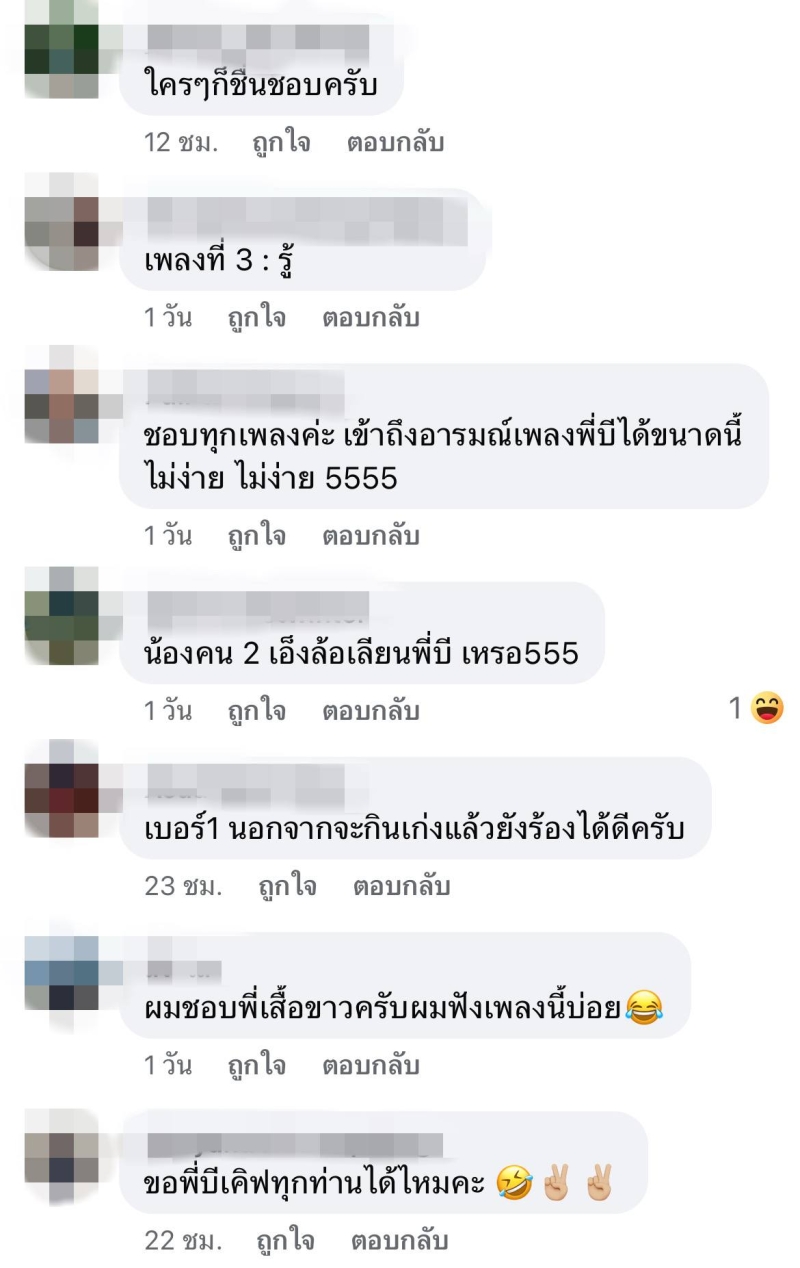The image size is (800, 1268).
Task: Reply to the "เพลงที่ 3 : รู้" comment
Action: [x=370, y=318]
